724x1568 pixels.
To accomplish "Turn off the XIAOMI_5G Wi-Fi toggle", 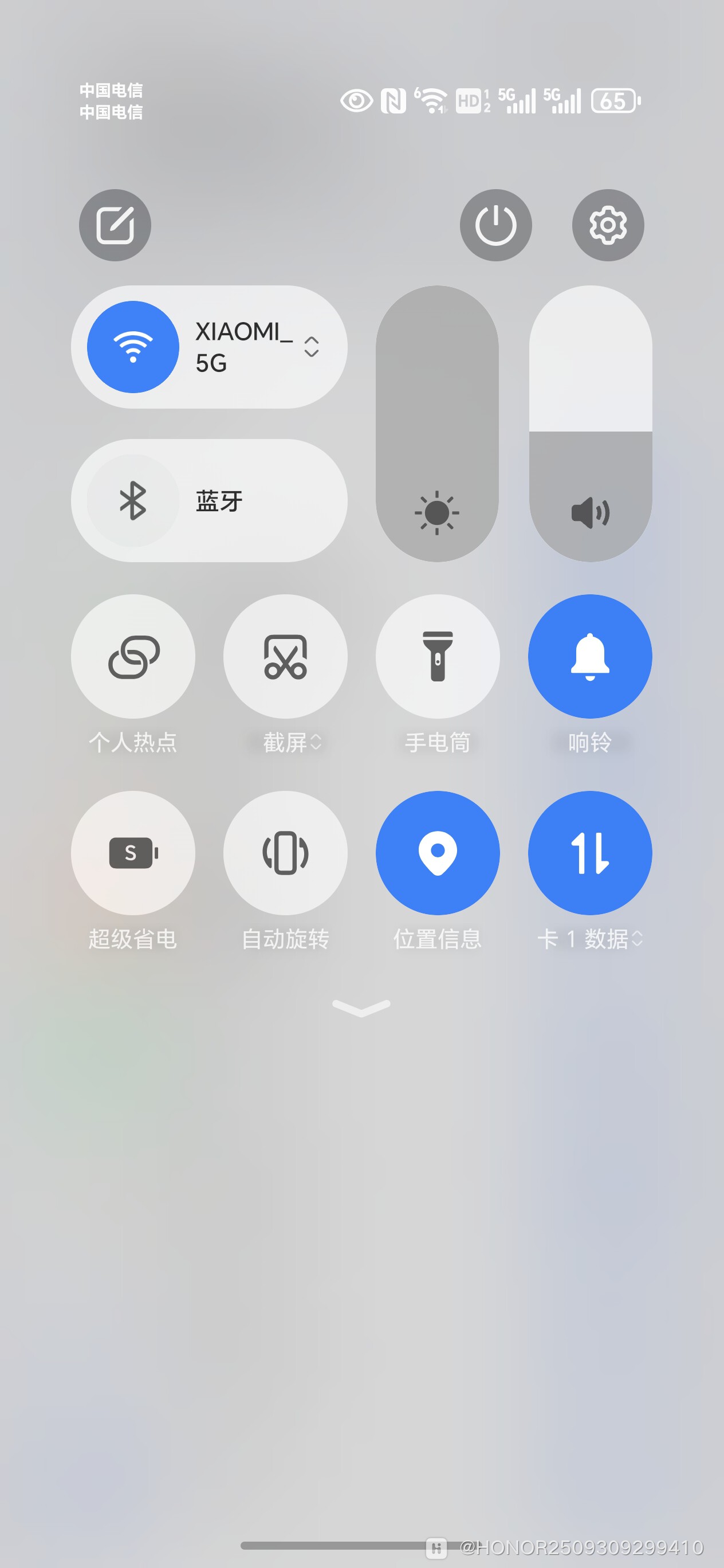I will tap(133, 347).
